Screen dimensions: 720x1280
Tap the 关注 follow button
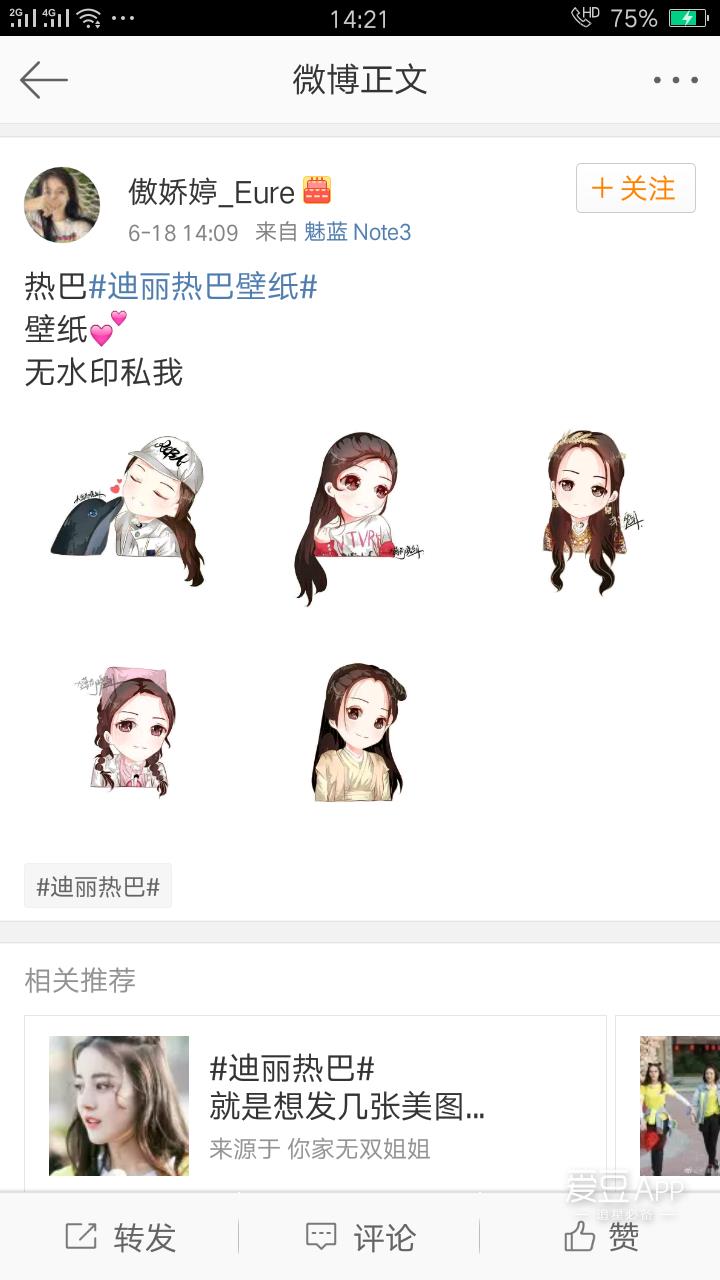(635, 188)
